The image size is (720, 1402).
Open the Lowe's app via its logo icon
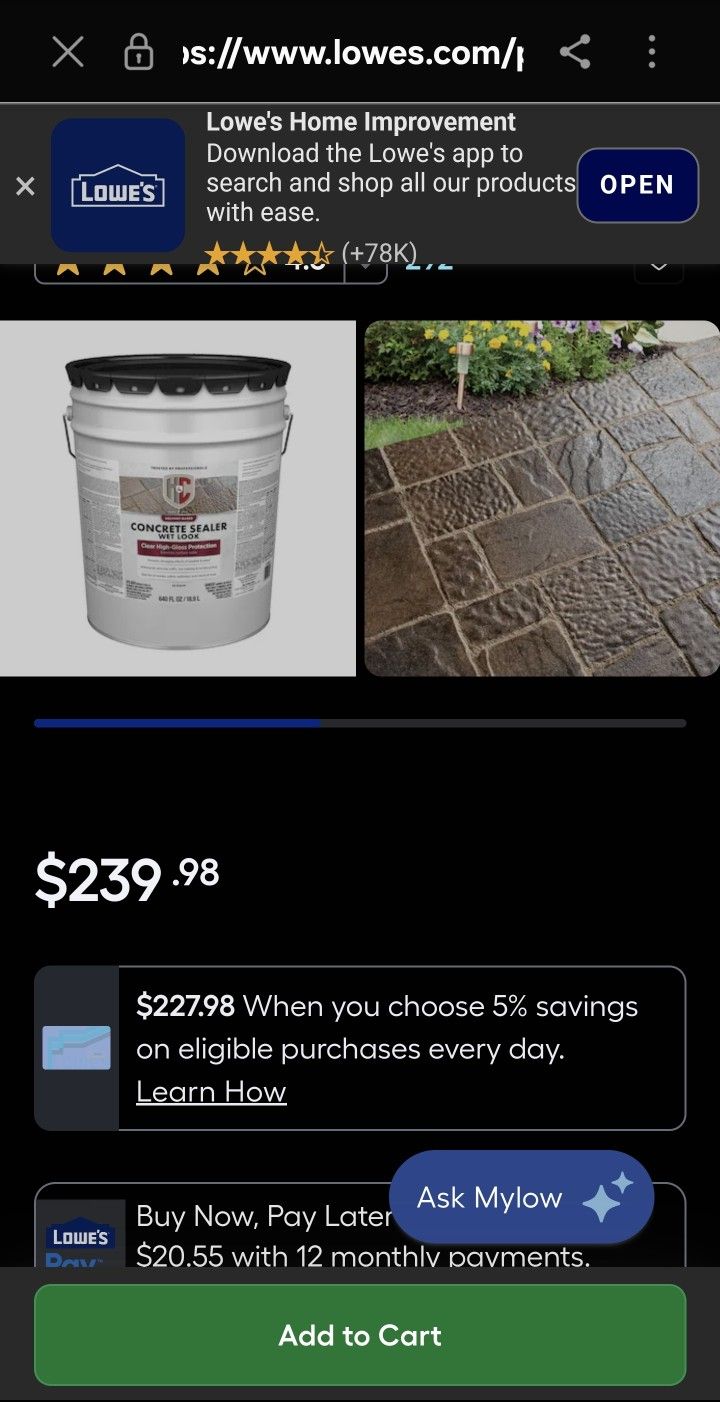pos(117,185)
